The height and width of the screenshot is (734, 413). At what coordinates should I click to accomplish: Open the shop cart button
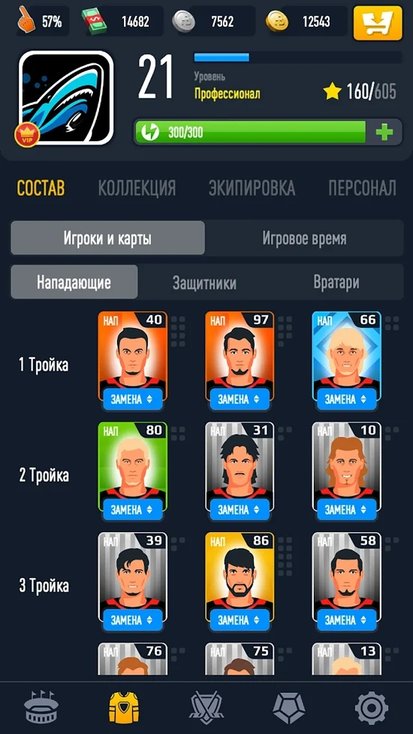[x=378, y=23]
